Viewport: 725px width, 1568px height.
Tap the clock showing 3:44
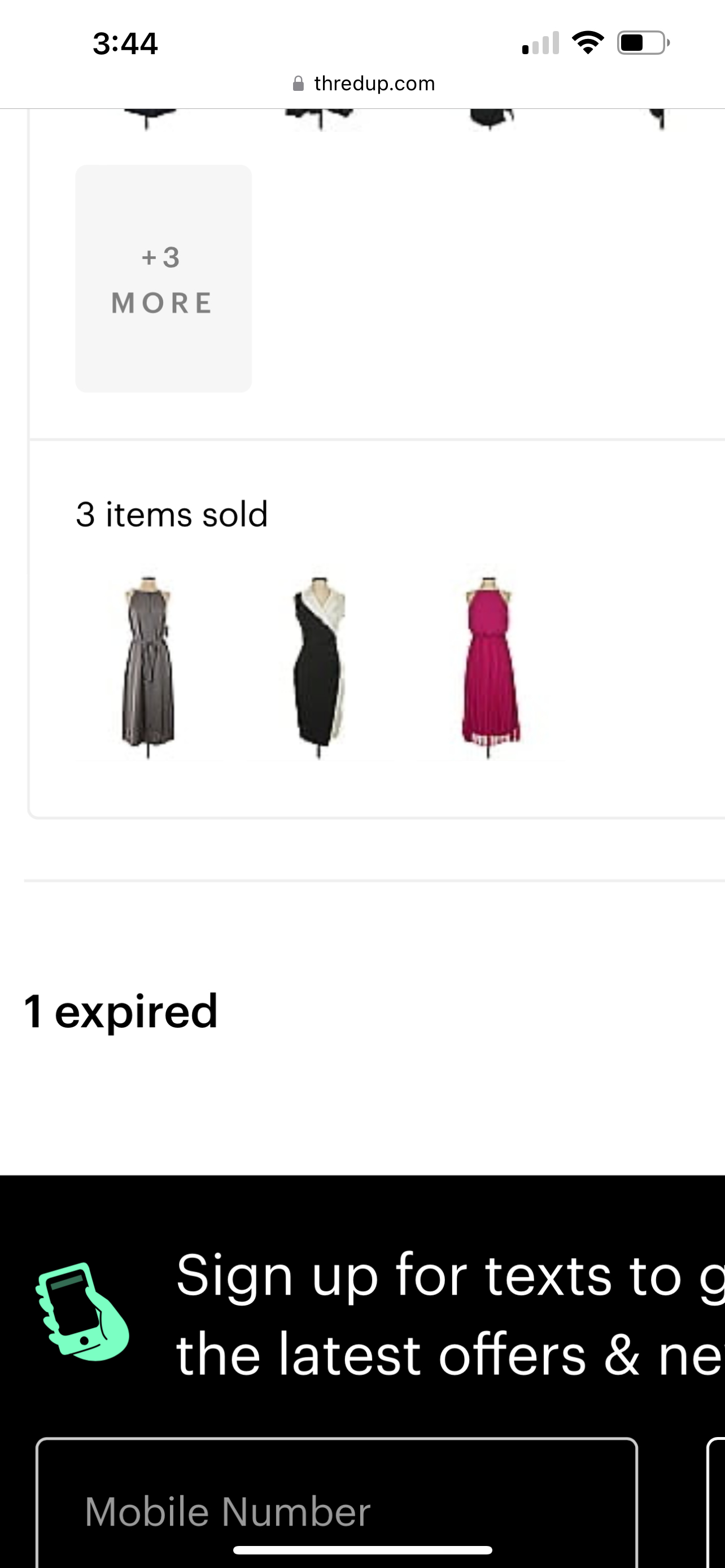[x=125, y=42]
